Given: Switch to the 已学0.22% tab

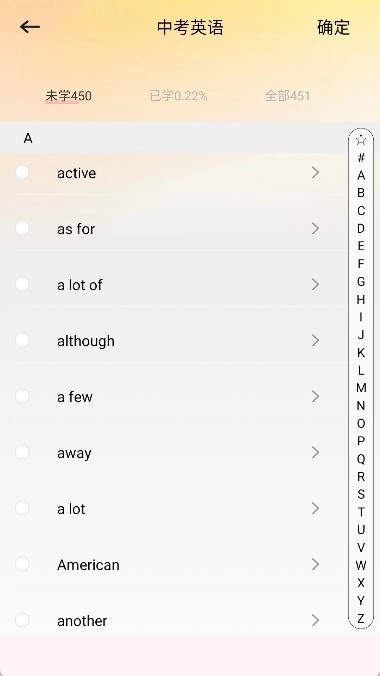Looking at the screenshot, I should 178,96.
